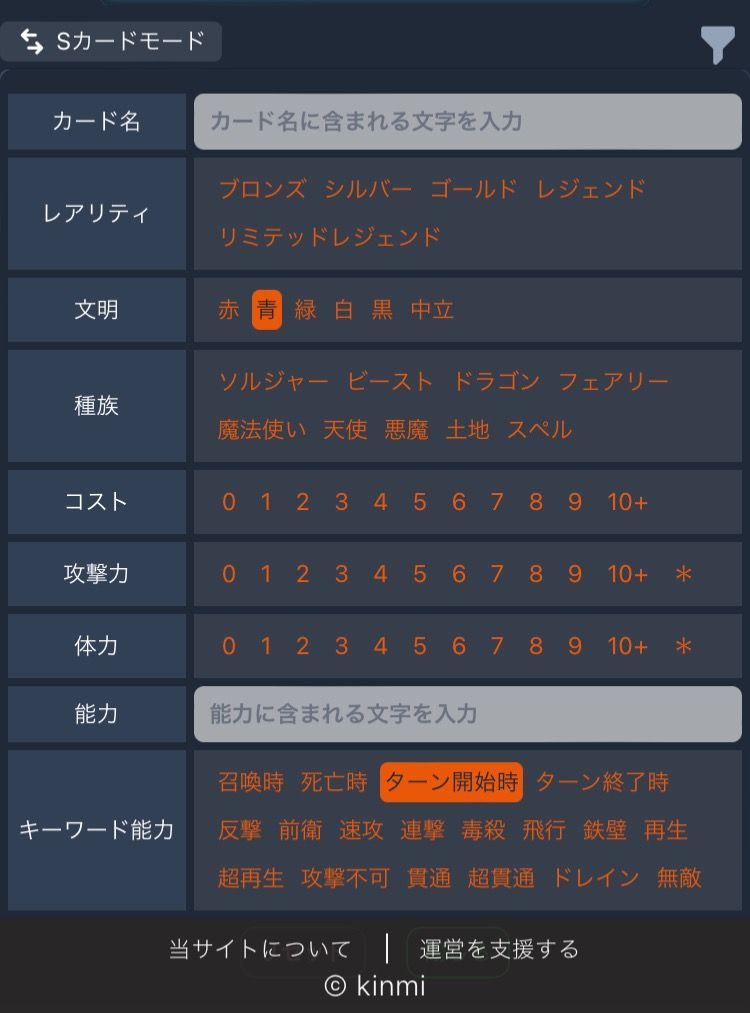This screenshot has width=750, height=1013.
Task: Tap the asterisk in the 攻撃力 row
Action: (684, 574)
